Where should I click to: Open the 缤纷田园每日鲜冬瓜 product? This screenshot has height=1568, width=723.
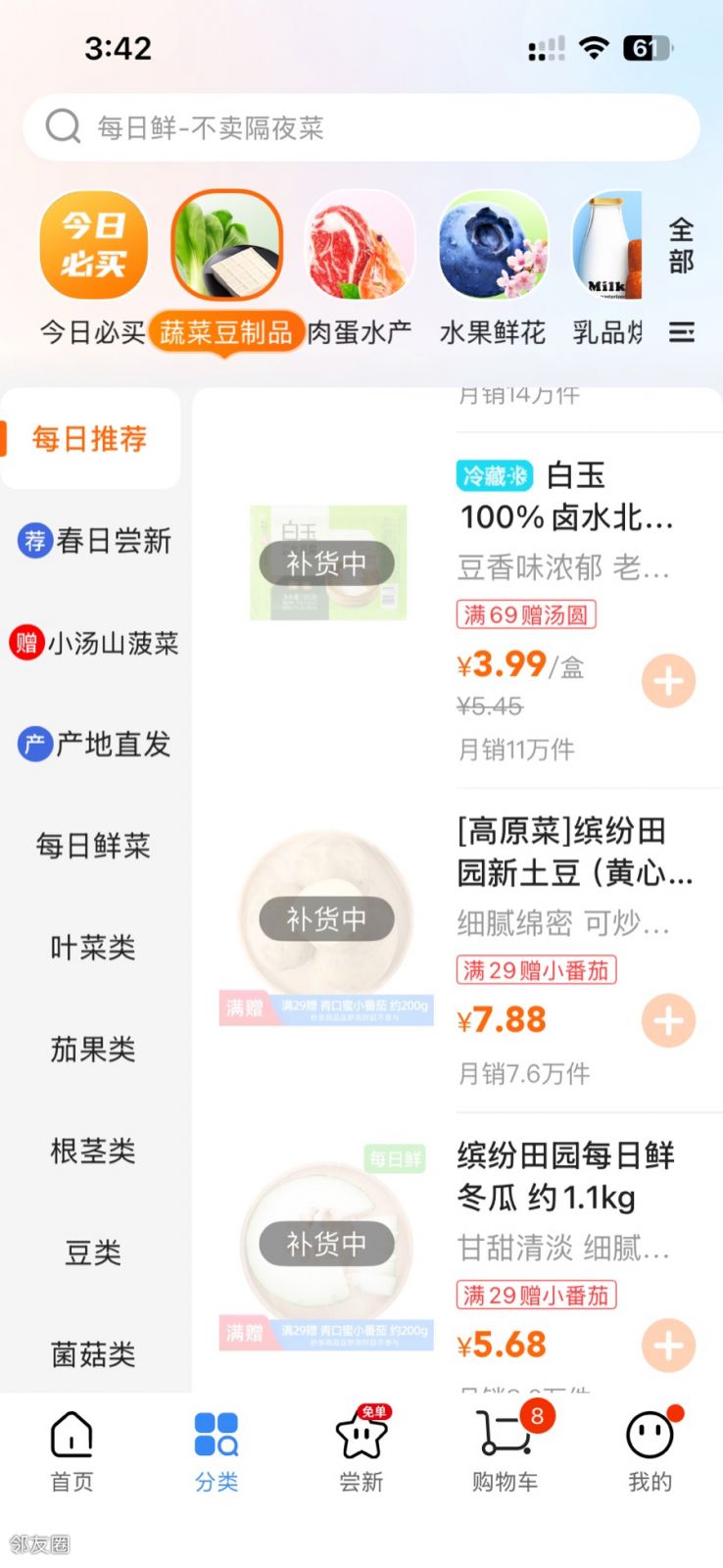[x=564, y=1176]
